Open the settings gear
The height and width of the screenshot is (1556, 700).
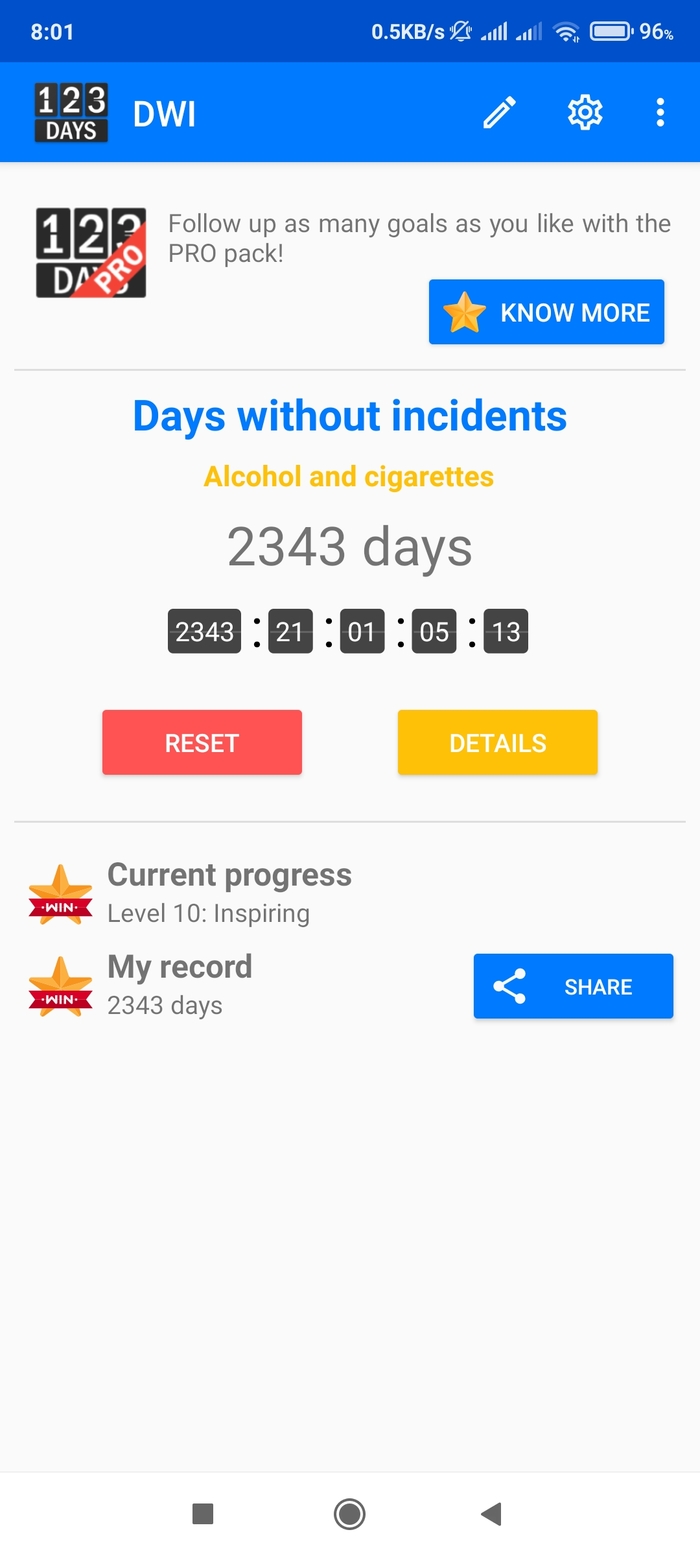pos(585,113)
